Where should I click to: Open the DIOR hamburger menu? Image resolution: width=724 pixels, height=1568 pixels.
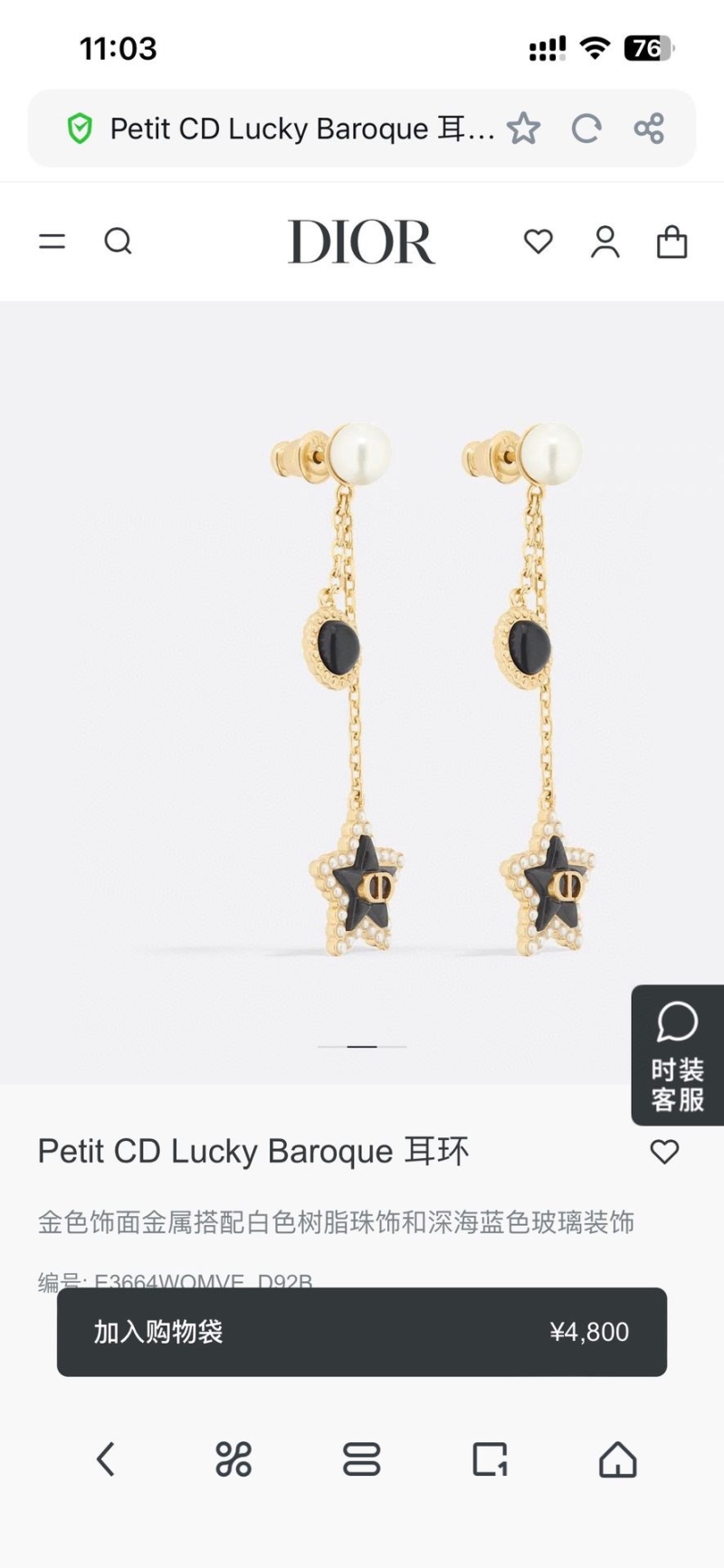click(52, 242)
